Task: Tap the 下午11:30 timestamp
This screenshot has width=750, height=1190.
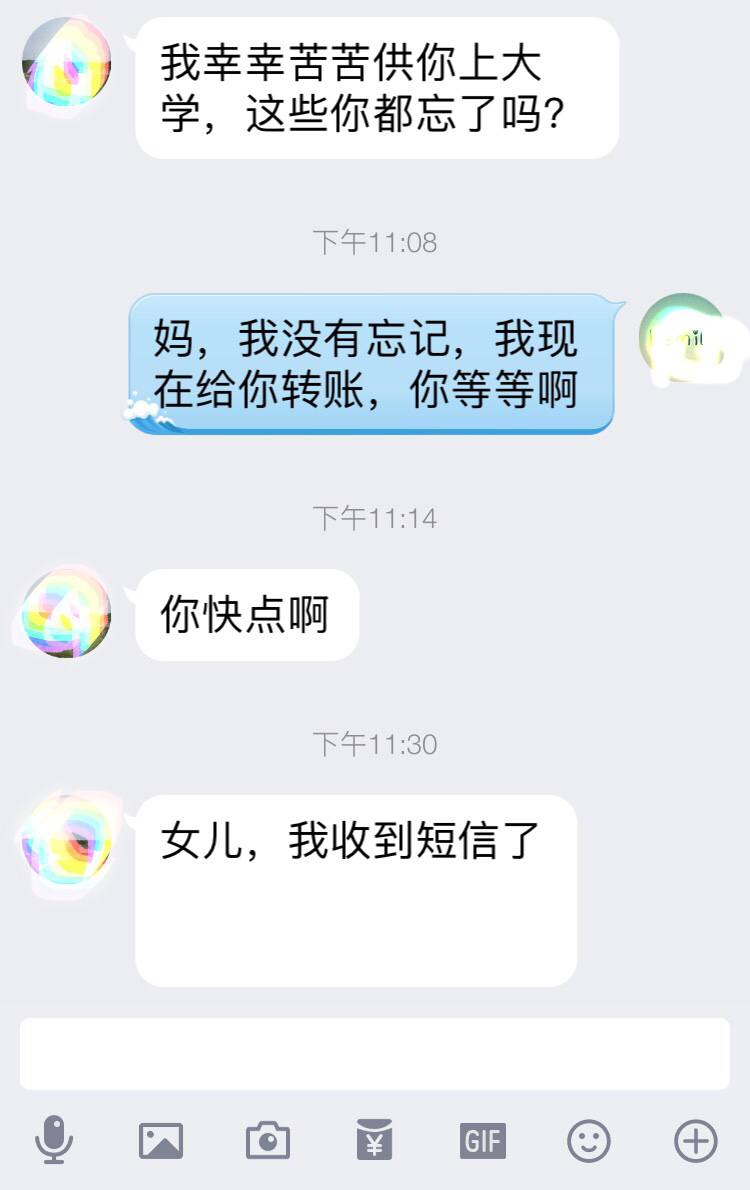Action: tap(375, 742)
